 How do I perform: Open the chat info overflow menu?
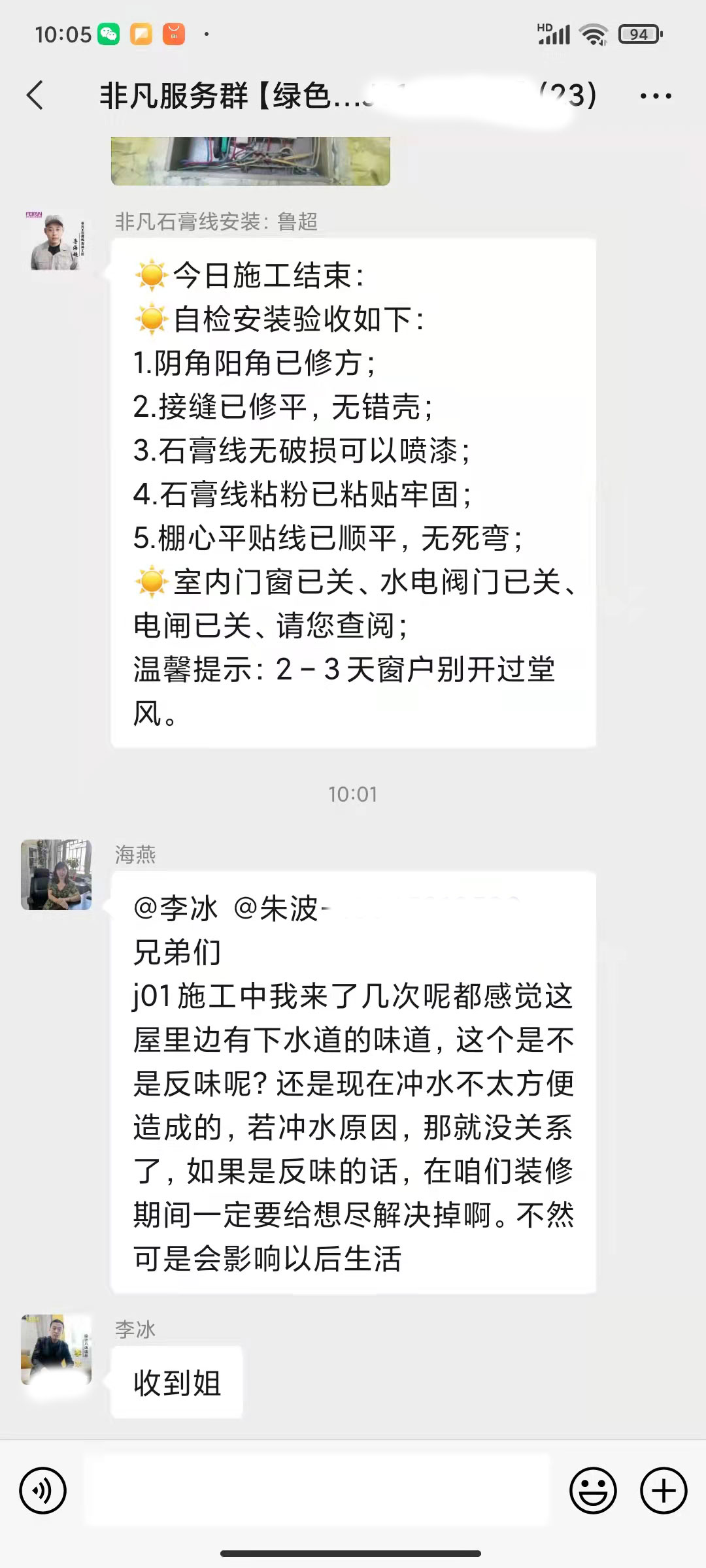(x=655, y=96)
